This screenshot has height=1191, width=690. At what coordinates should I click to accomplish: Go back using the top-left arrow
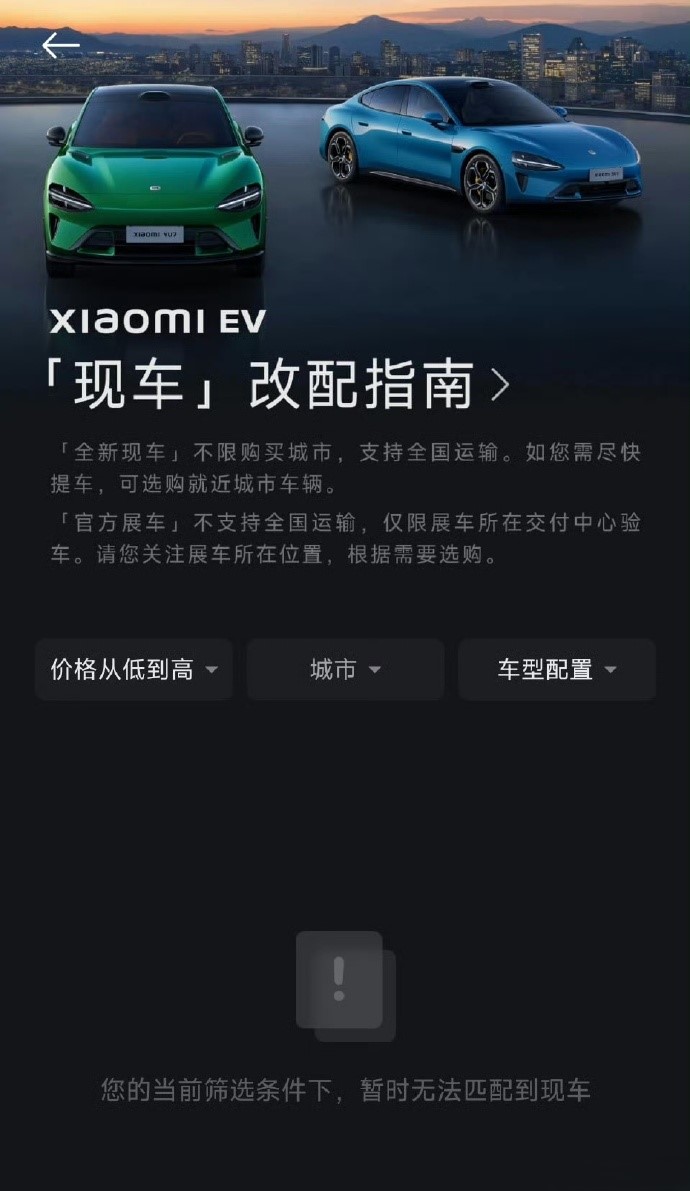coord(61,46)
